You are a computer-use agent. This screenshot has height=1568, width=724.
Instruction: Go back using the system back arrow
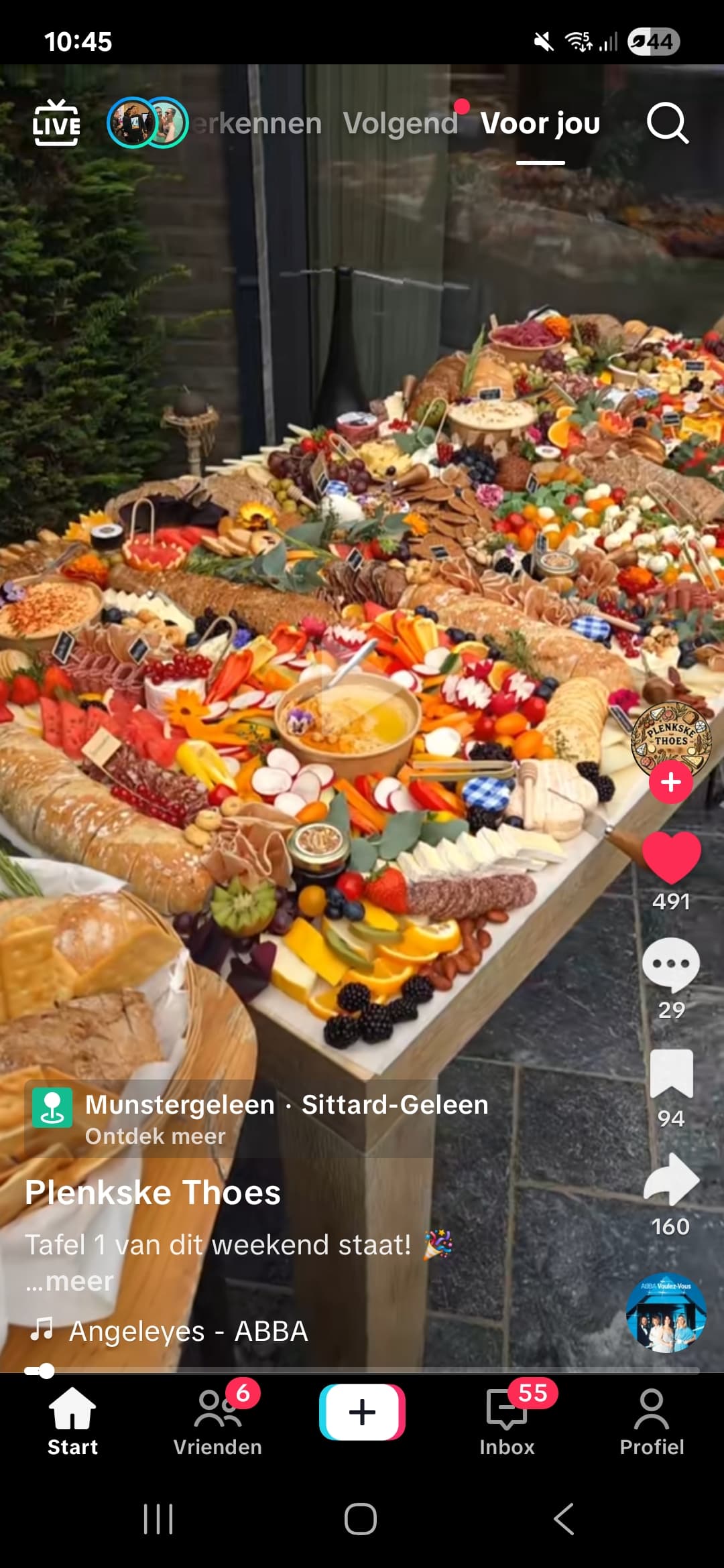564,1518
